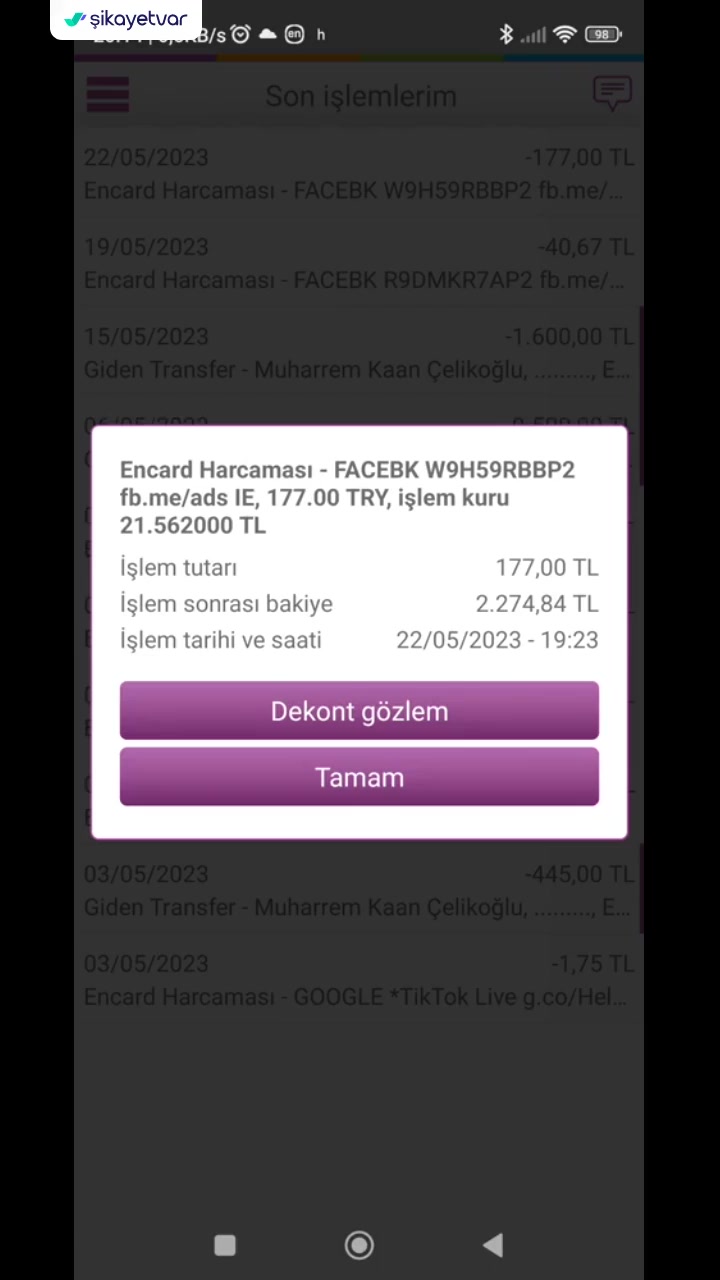Tap the Bluetooth status icon
Image resolution: width=720 pixels, height=1280 pixels.
tap(506, 34)
